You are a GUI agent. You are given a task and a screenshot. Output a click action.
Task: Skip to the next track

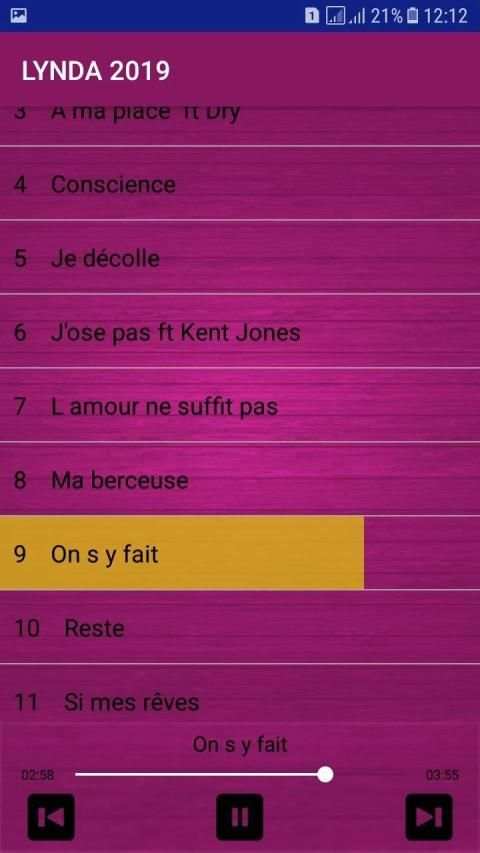pos(429,817)
